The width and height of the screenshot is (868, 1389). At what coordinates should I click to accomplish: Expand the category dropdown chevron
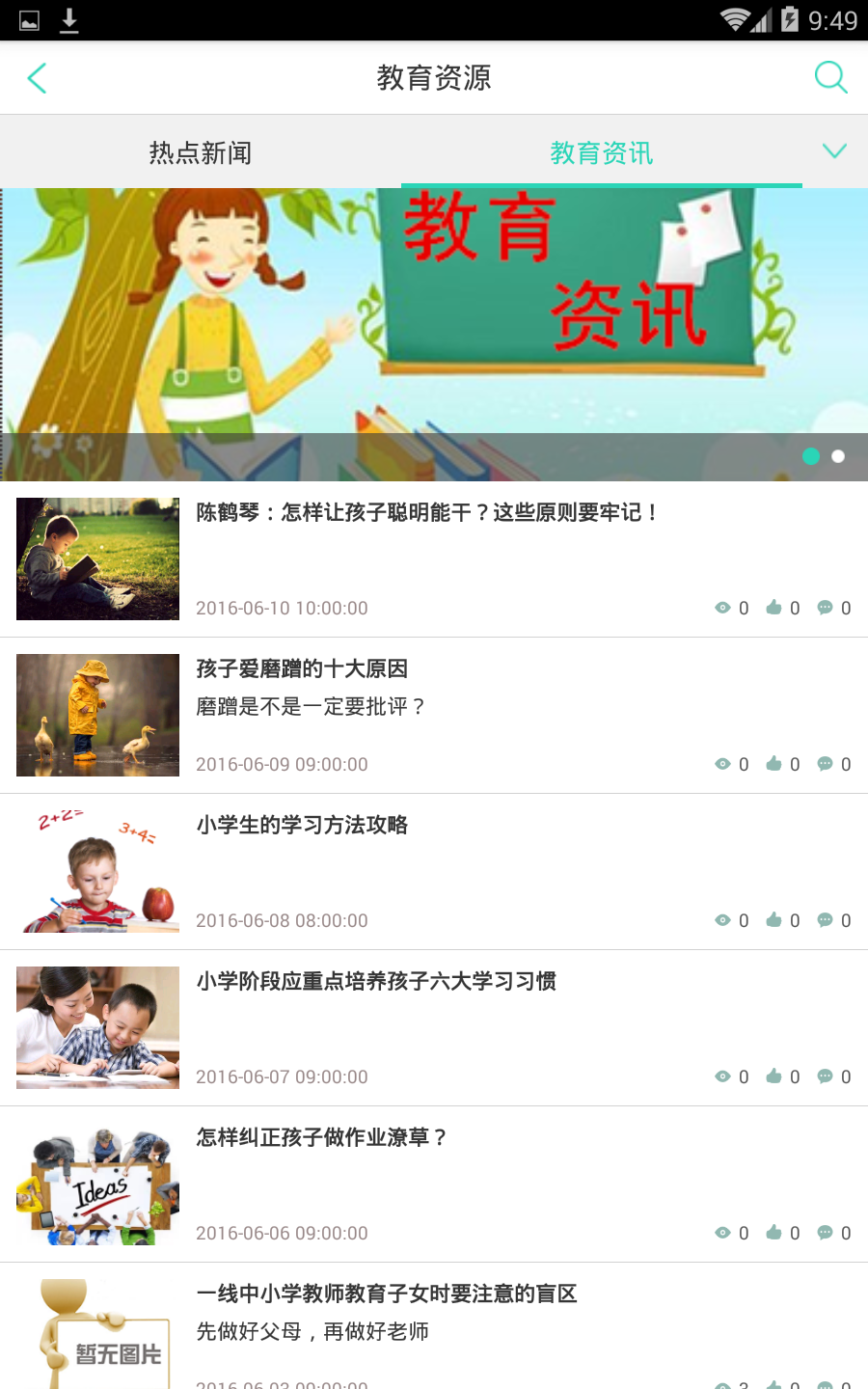tap(834, 151)
